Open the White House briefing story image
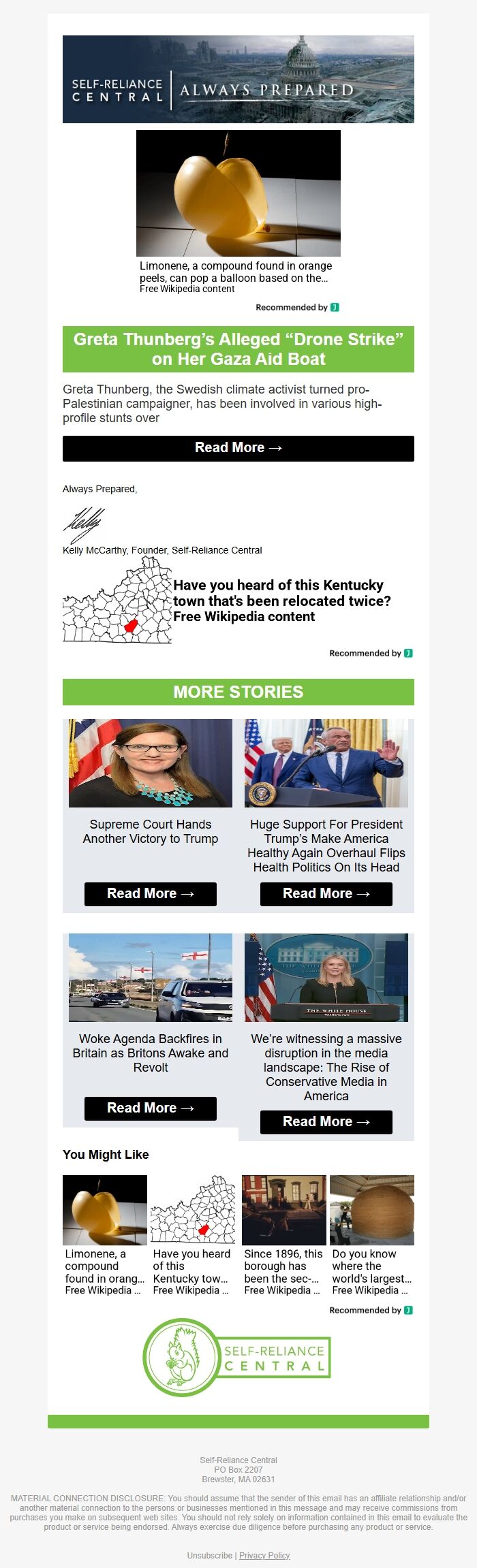The image size is (477, 1568). click(326, 978)
